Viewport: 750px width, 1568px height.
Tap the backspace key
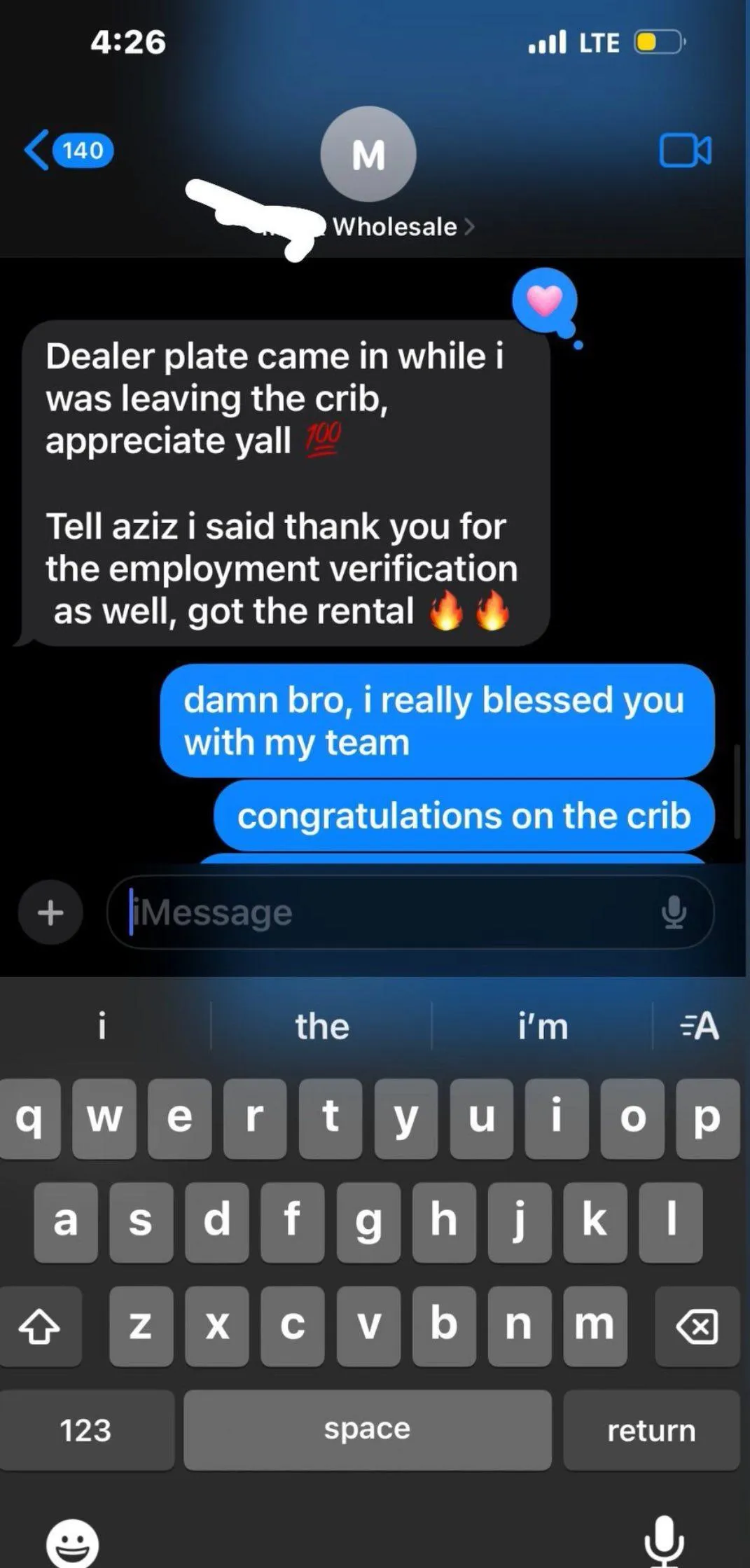(x=697, y=1326)
